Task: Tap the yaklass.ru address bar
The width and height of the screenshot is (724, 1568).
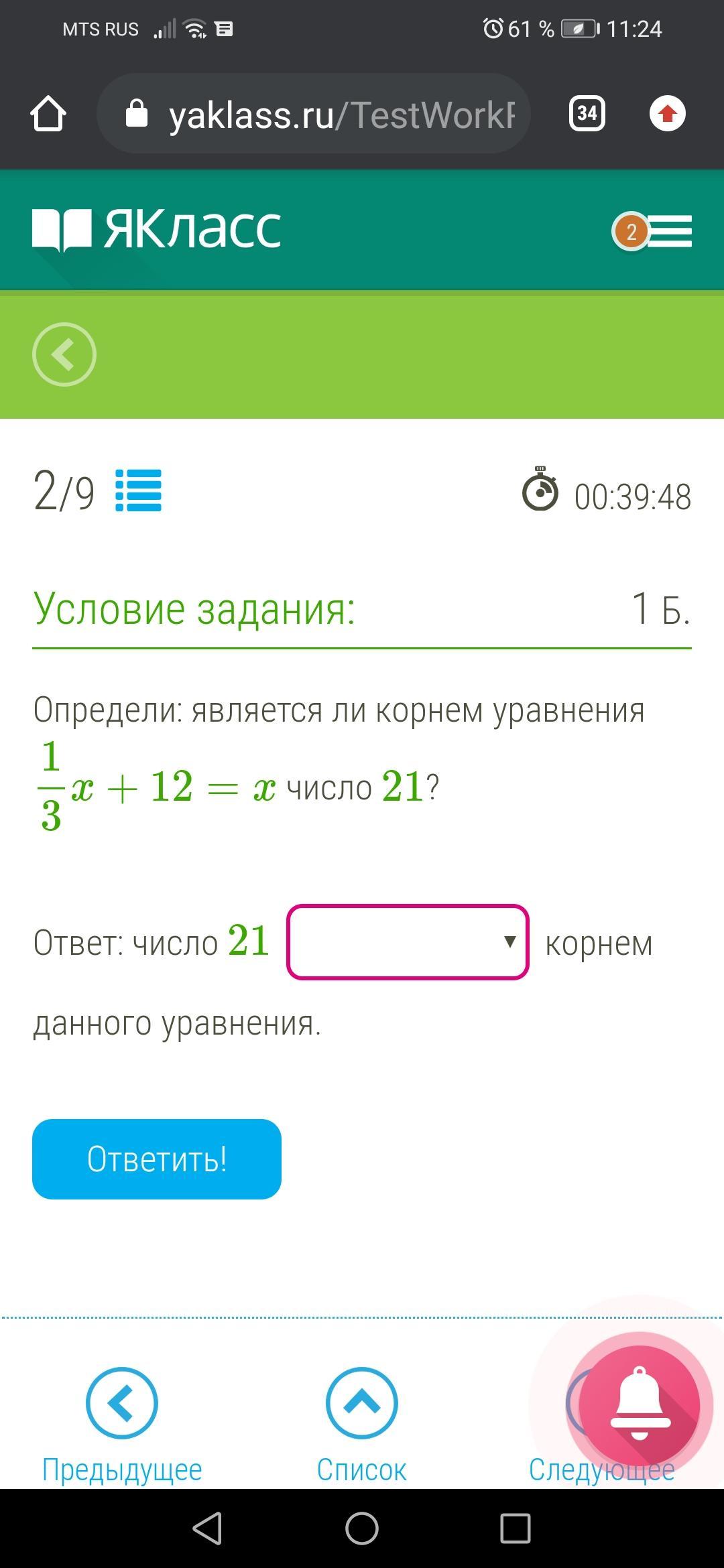Action: pos(314,114)
